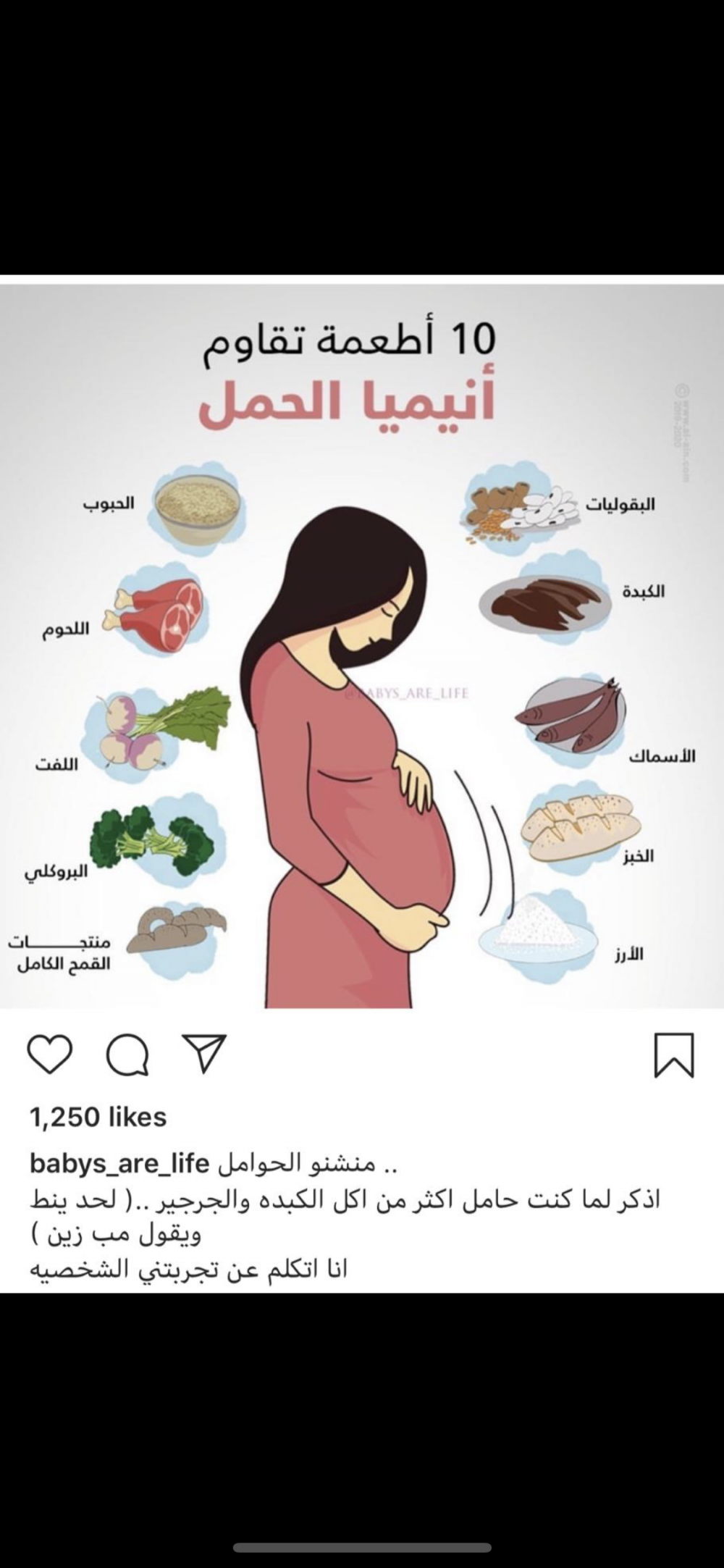Open babys_are_life profile from caption

coord(119,1164)
